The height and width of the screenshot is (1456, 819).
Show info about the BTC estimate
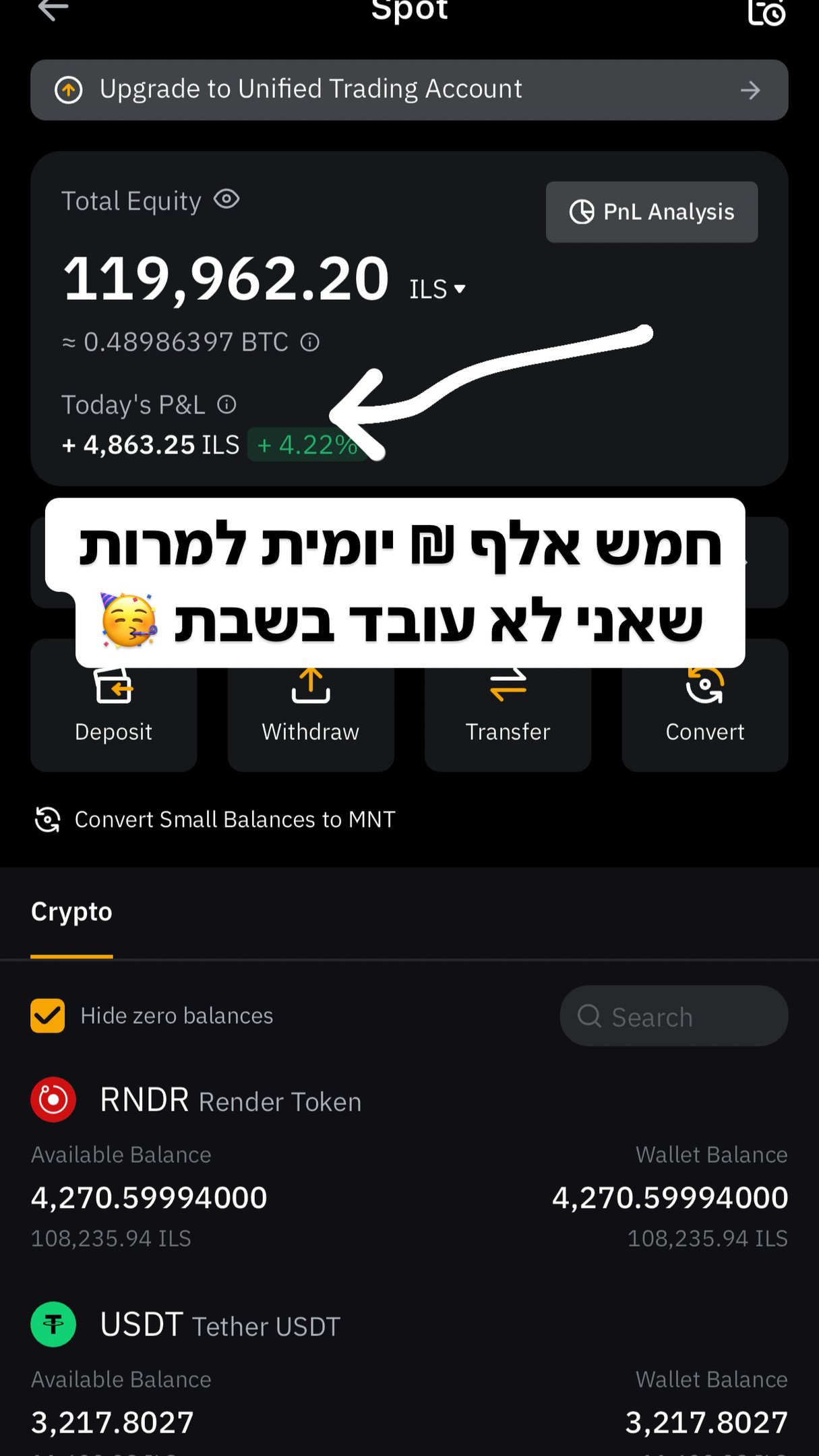tap(309, 342)
